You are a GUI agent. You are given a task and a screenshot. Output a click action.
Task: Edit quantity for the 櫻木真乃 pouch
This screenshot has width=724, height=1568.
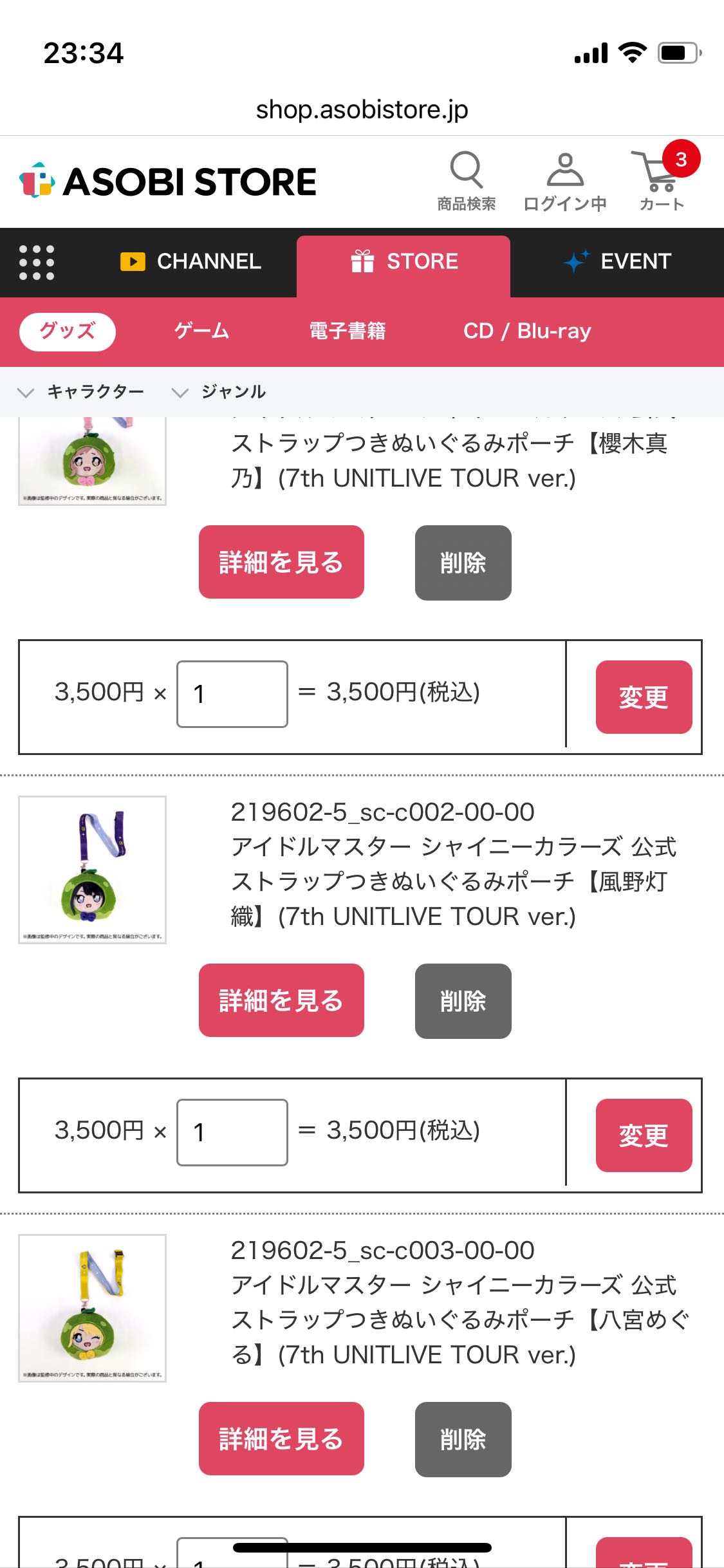pyautogui.click(x=232, y=694)
